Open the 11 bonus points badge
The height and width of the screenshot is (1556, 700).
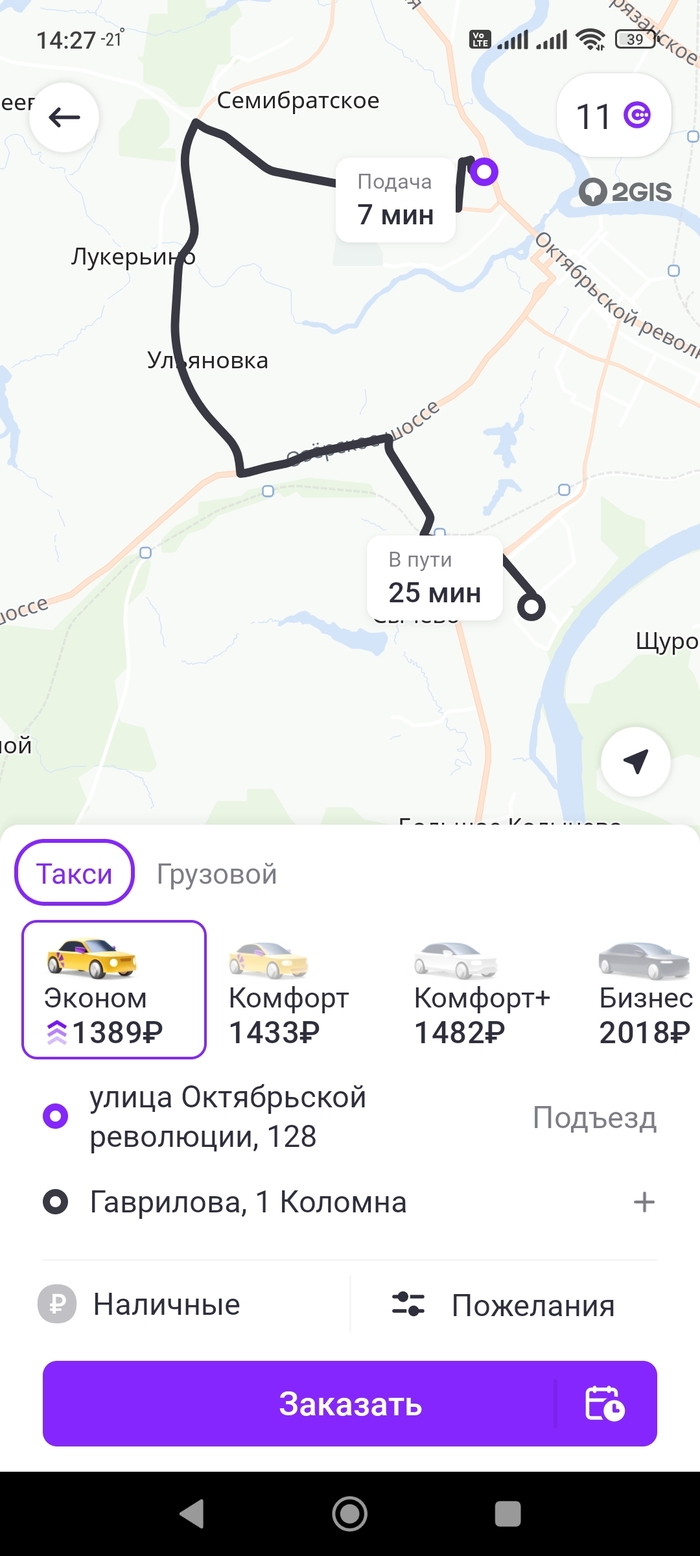click(x=613, y=116)
